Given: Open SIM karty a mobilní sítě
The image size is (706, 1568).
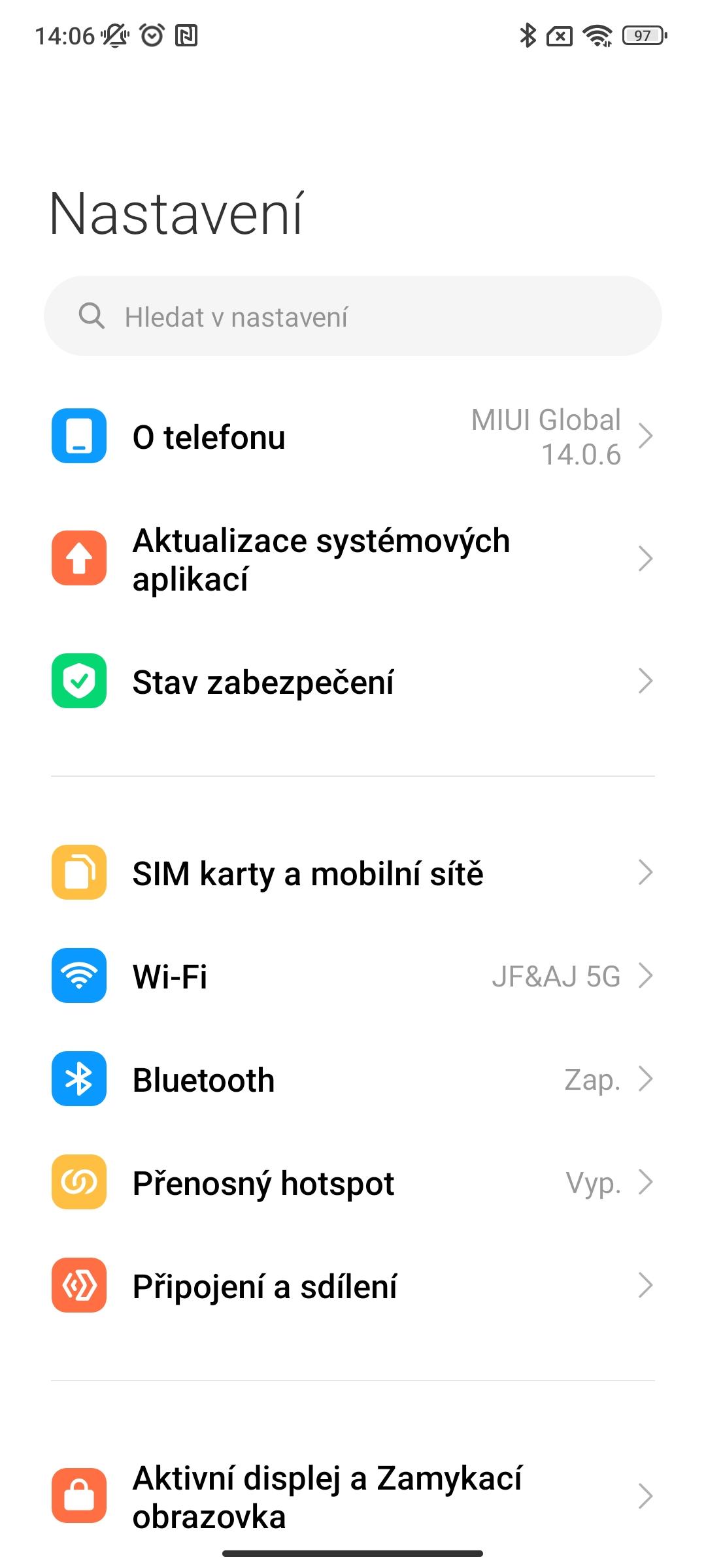Looking at the screenshot, I should coord(353,873).
